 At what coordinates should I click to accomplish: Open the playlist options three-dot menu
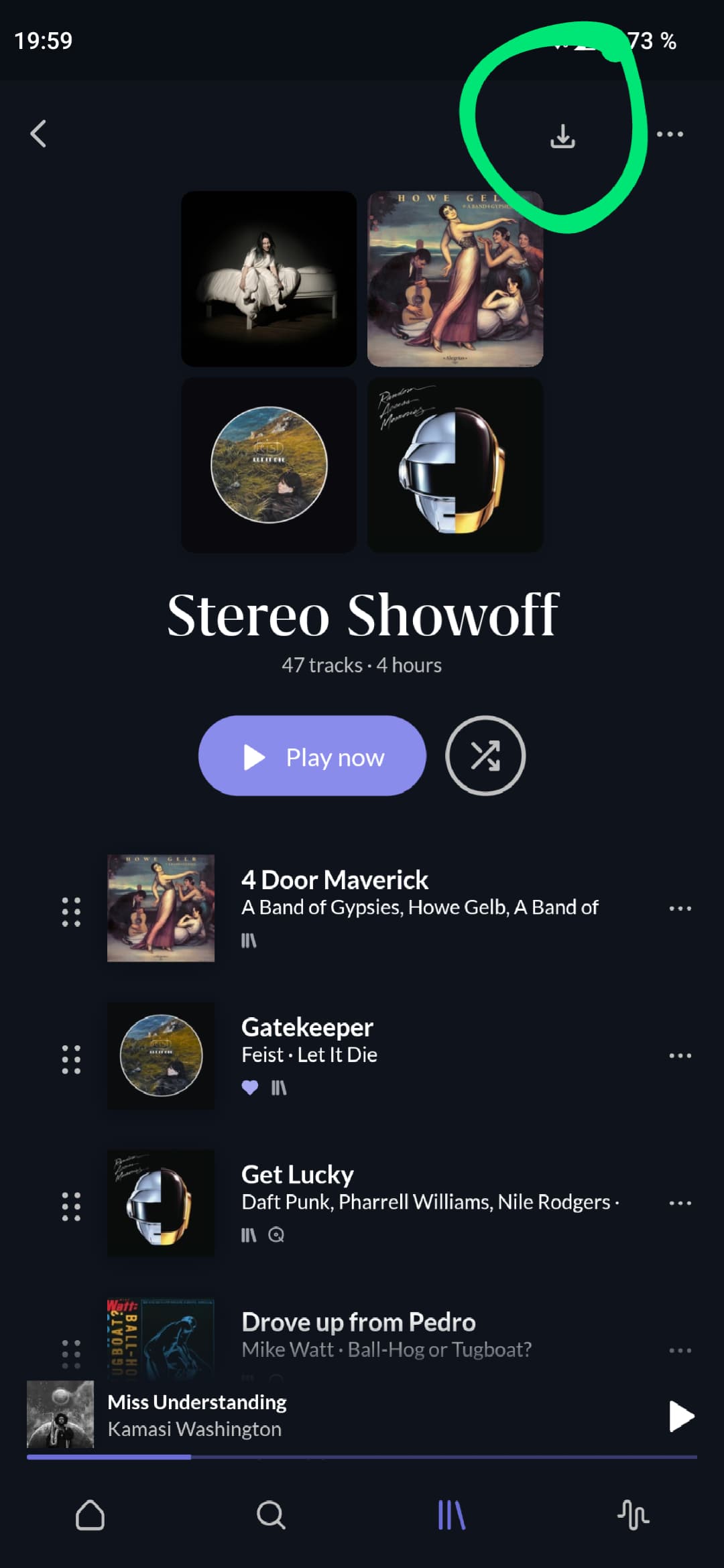pos(671,134)
